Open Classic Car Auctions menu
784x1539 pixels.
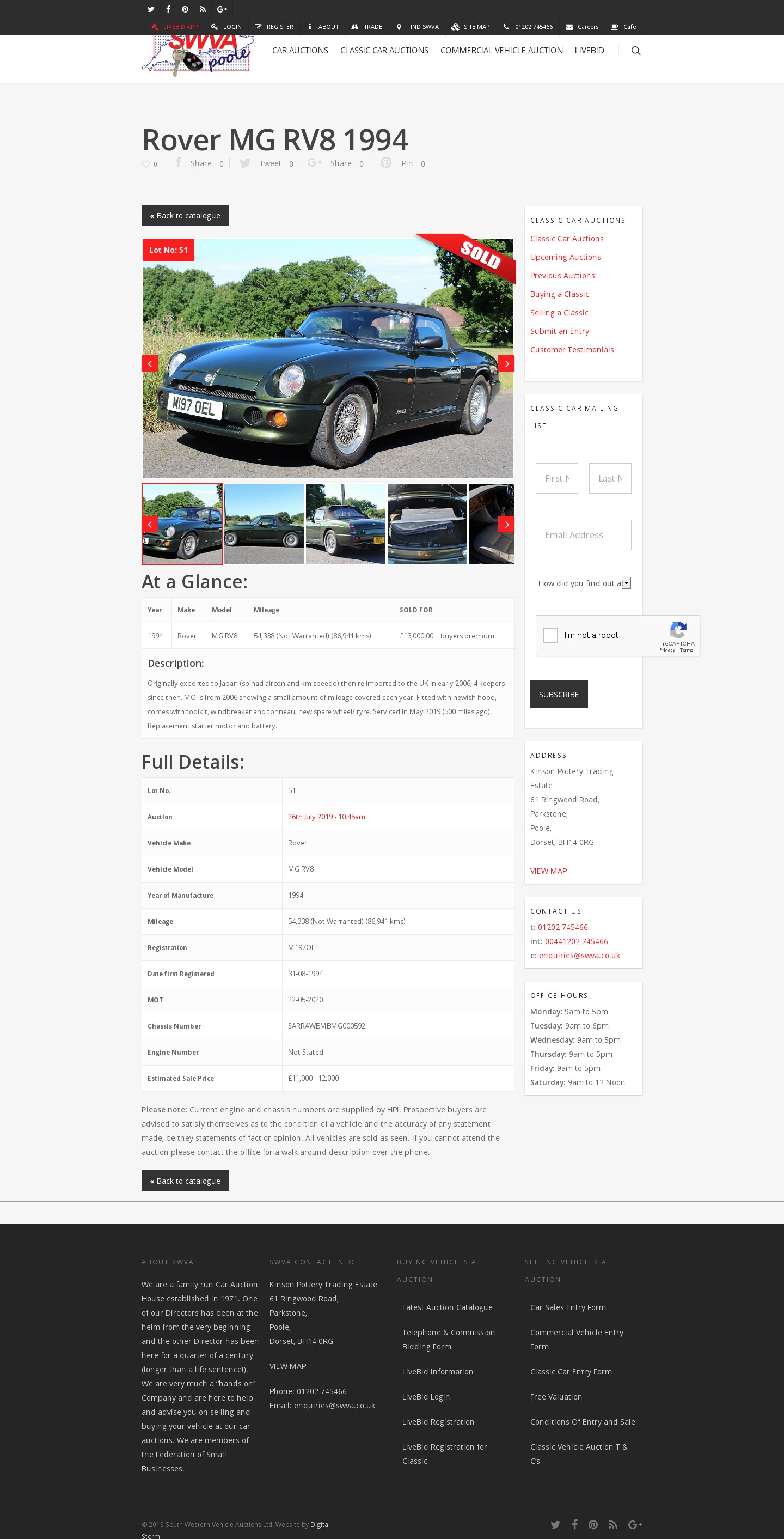point(383,51)
